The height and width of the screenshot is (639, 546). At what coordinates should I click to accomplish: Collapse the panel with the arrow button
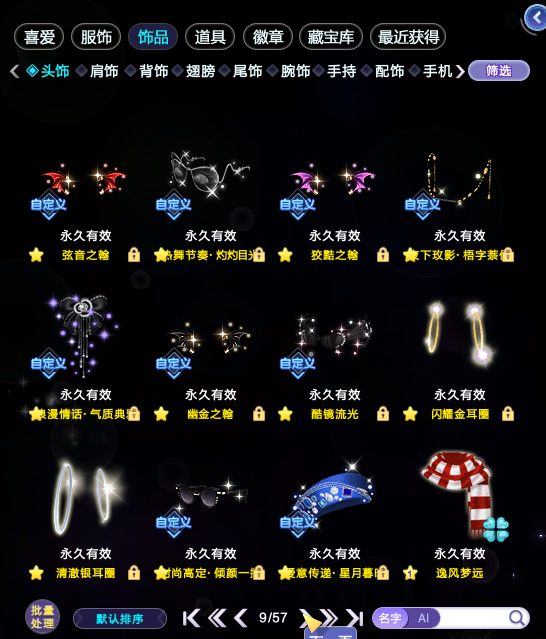537,18
